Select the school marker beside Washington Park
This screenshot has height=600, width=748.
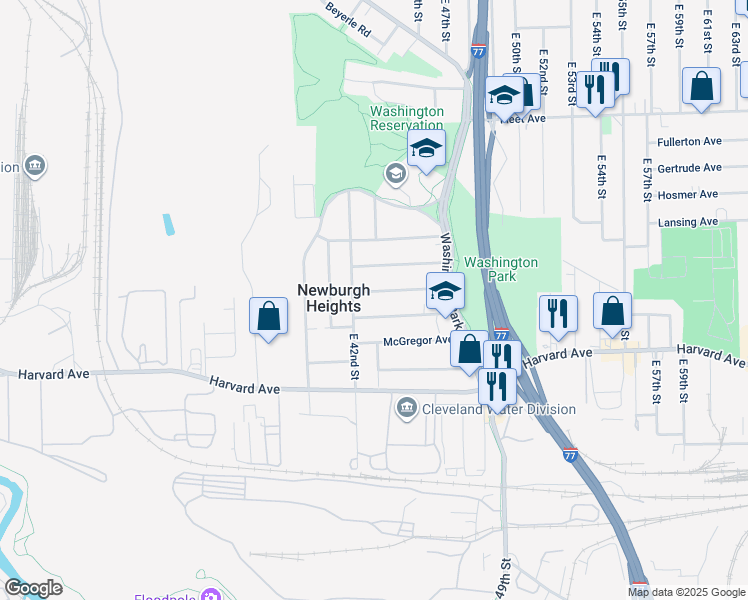coord(445,291)
